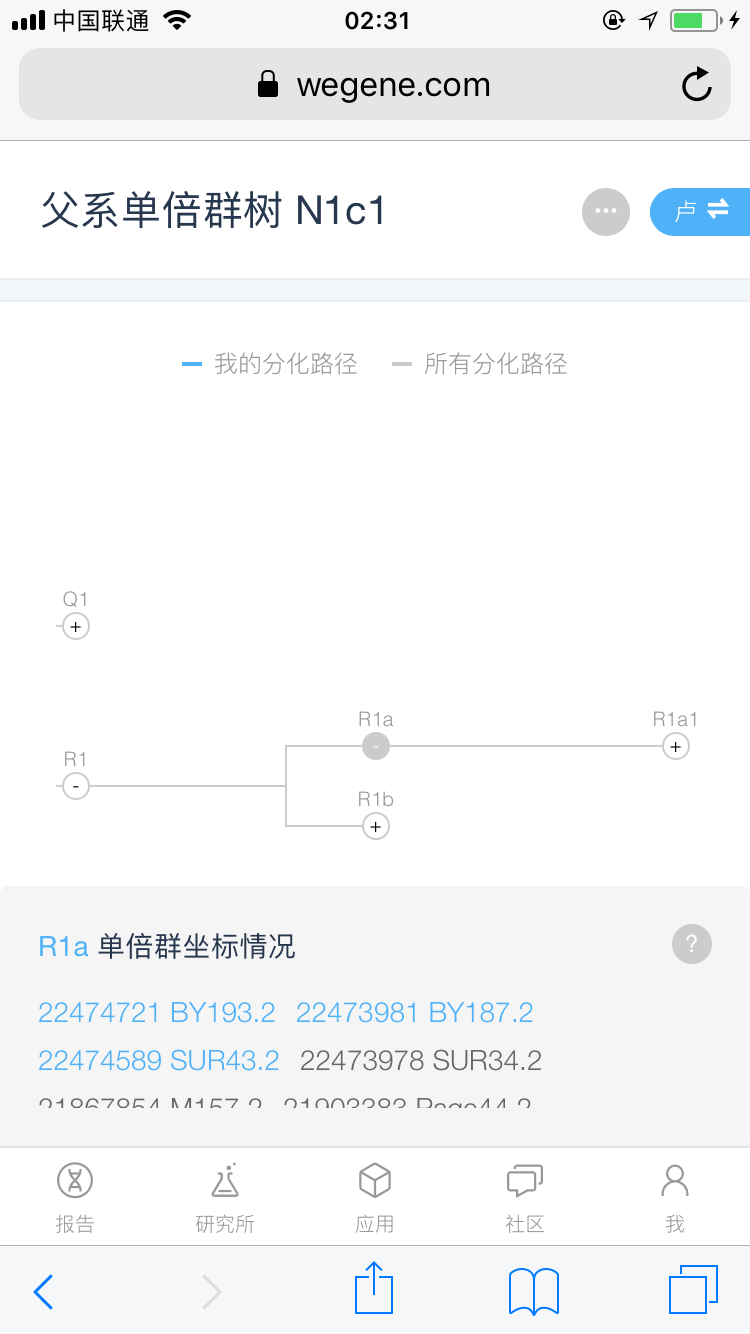Open the 22473981 BY187.2 marker link
750x1334 pixels.
(x=415, y=1013)
